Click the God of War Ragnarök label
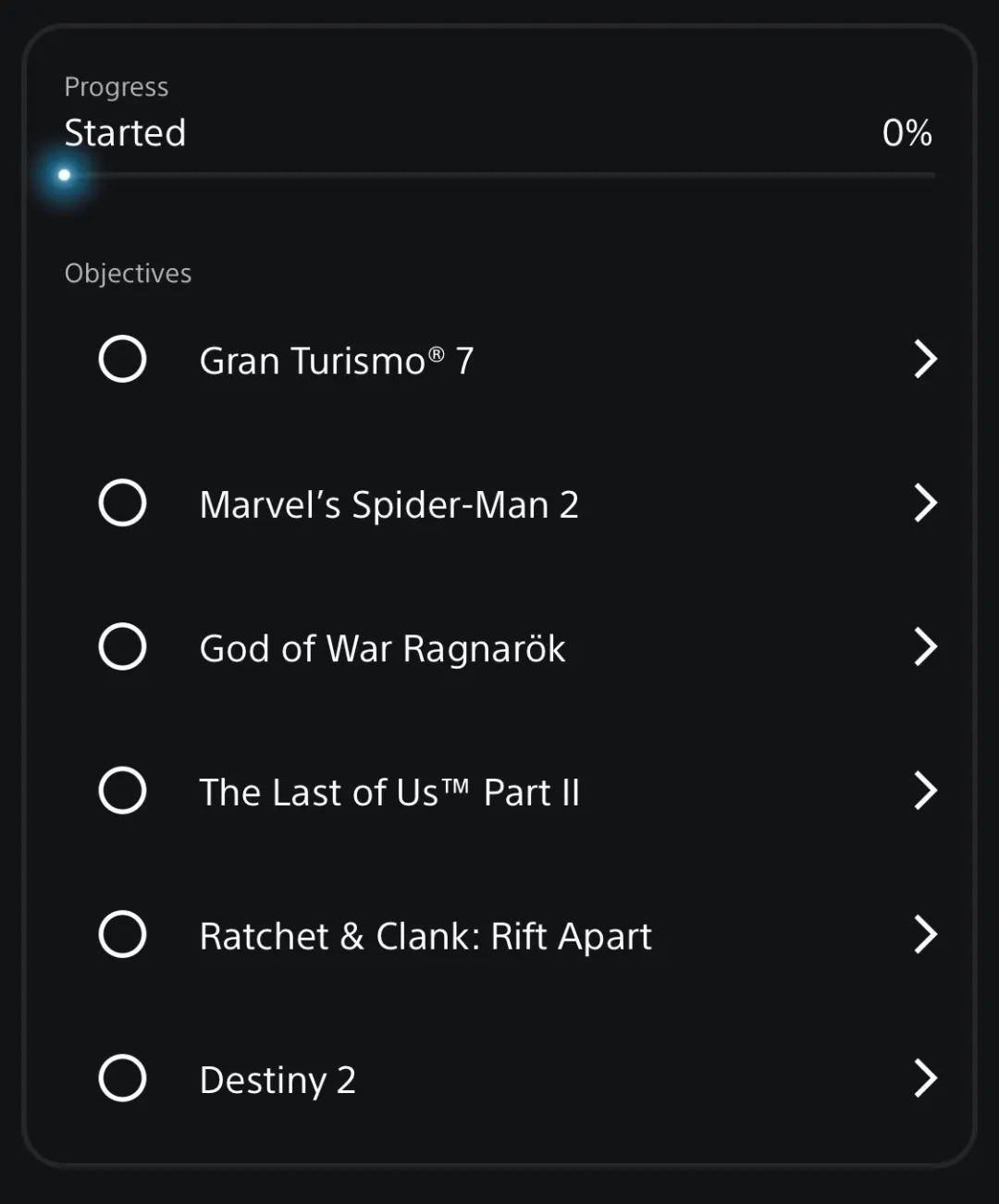 pyautogui.click(x=381, y=648)
